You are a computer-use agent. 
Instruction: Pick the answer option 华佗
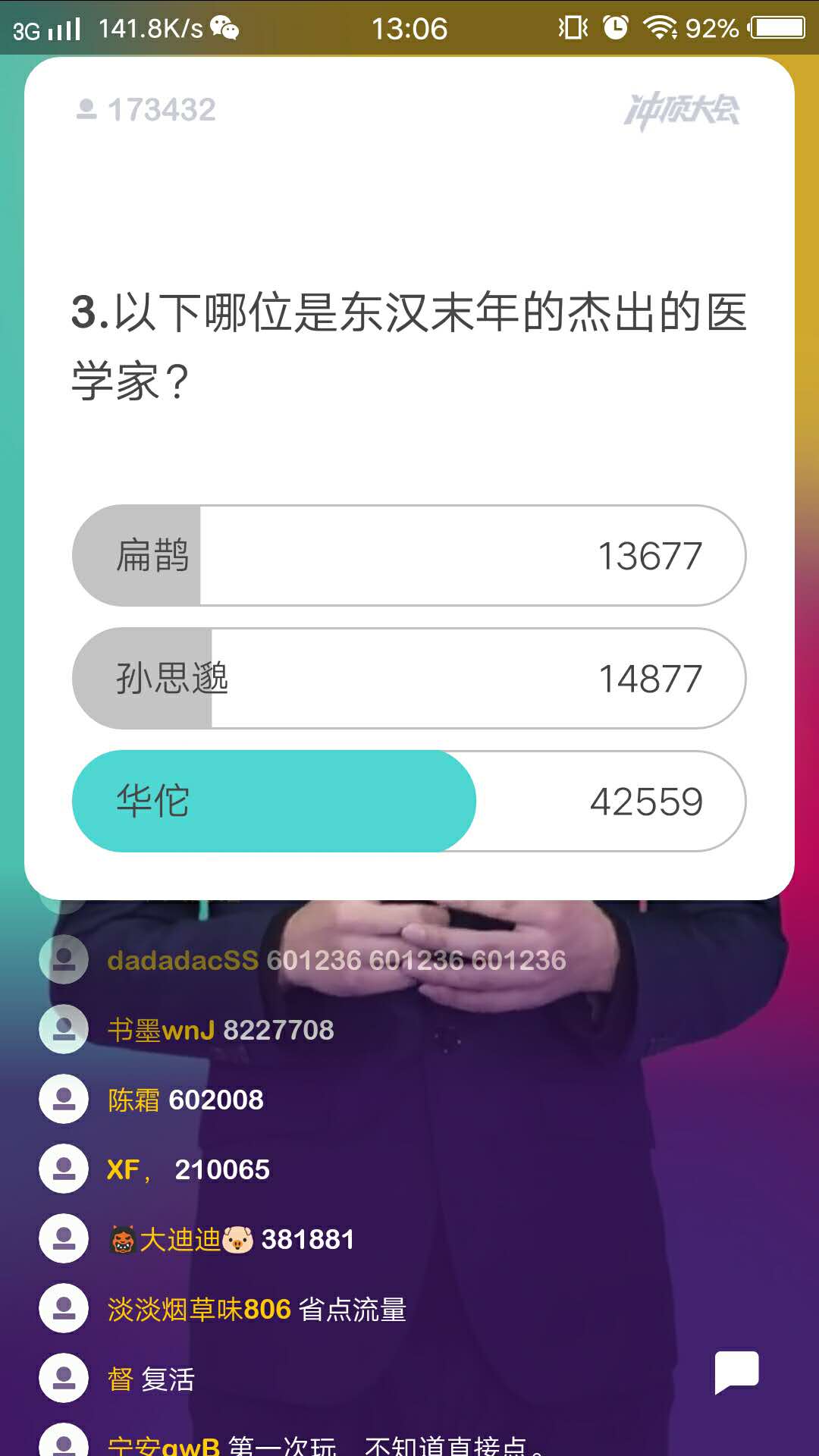409,801
